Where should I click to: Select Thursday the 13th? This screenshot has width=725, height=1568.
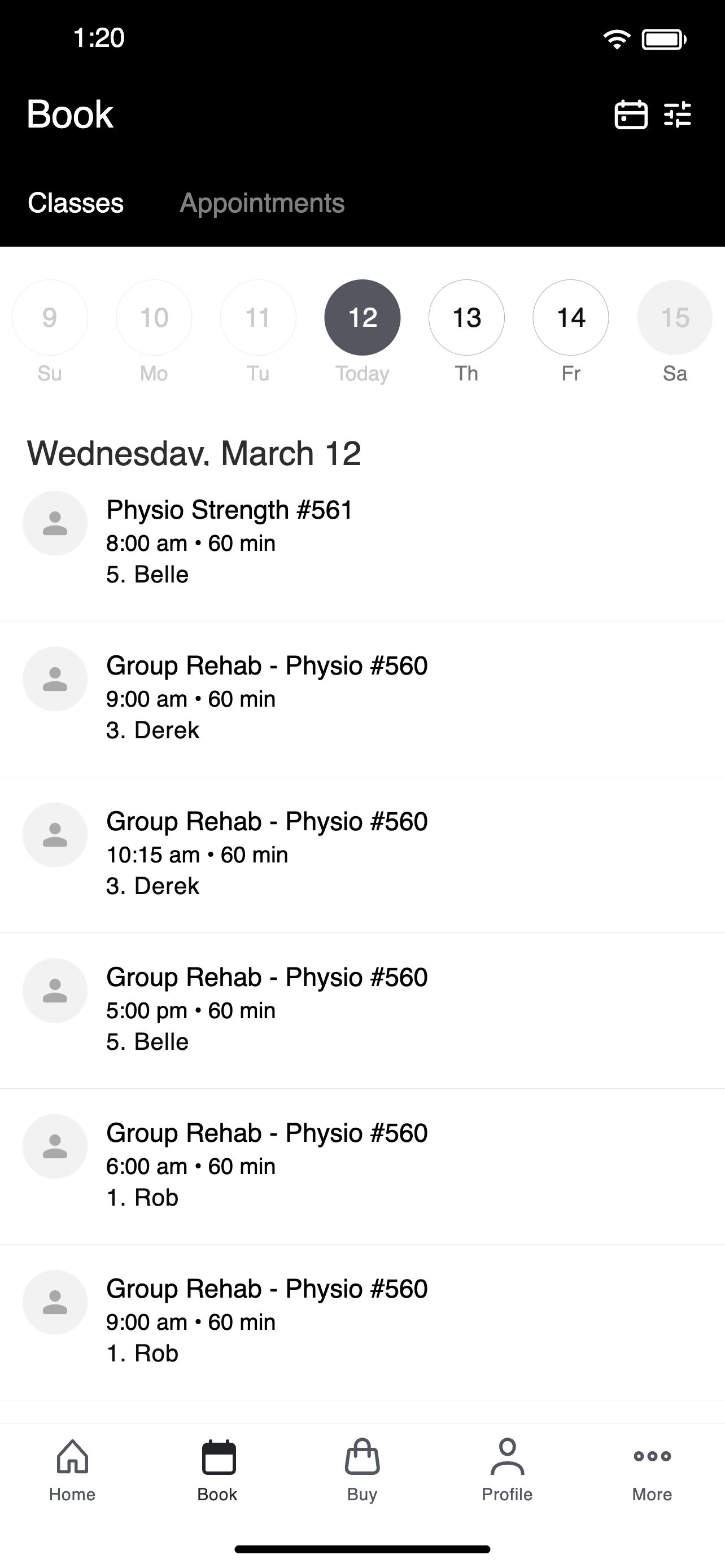point(466,317)
